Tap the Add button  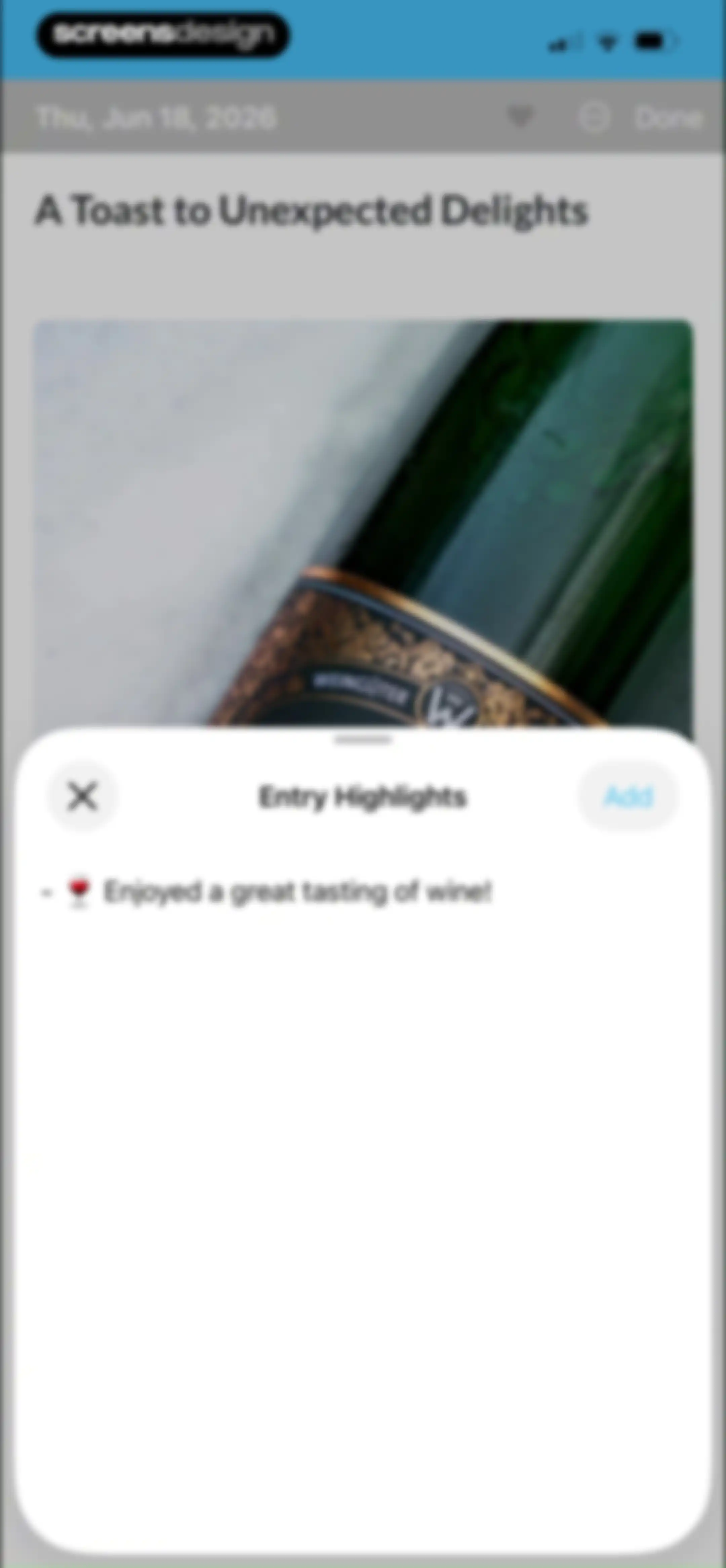[x=628, y=796]
